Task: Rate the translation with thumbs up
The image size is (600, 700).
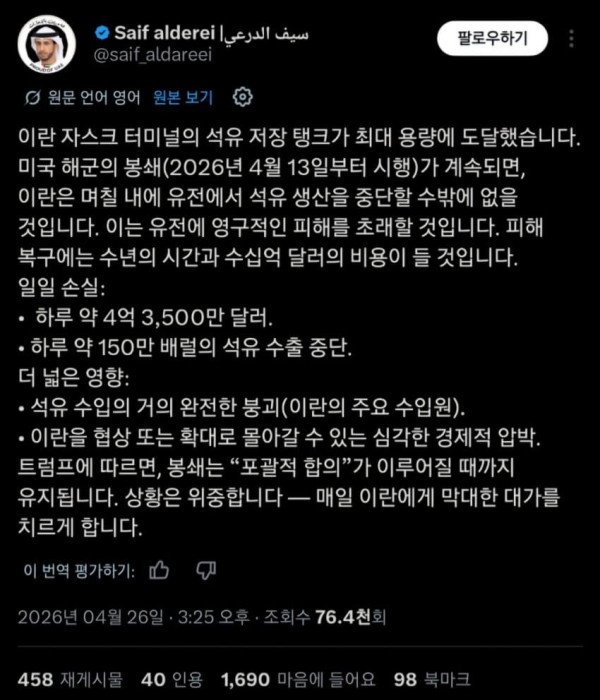Action: (x=159, y=570)
